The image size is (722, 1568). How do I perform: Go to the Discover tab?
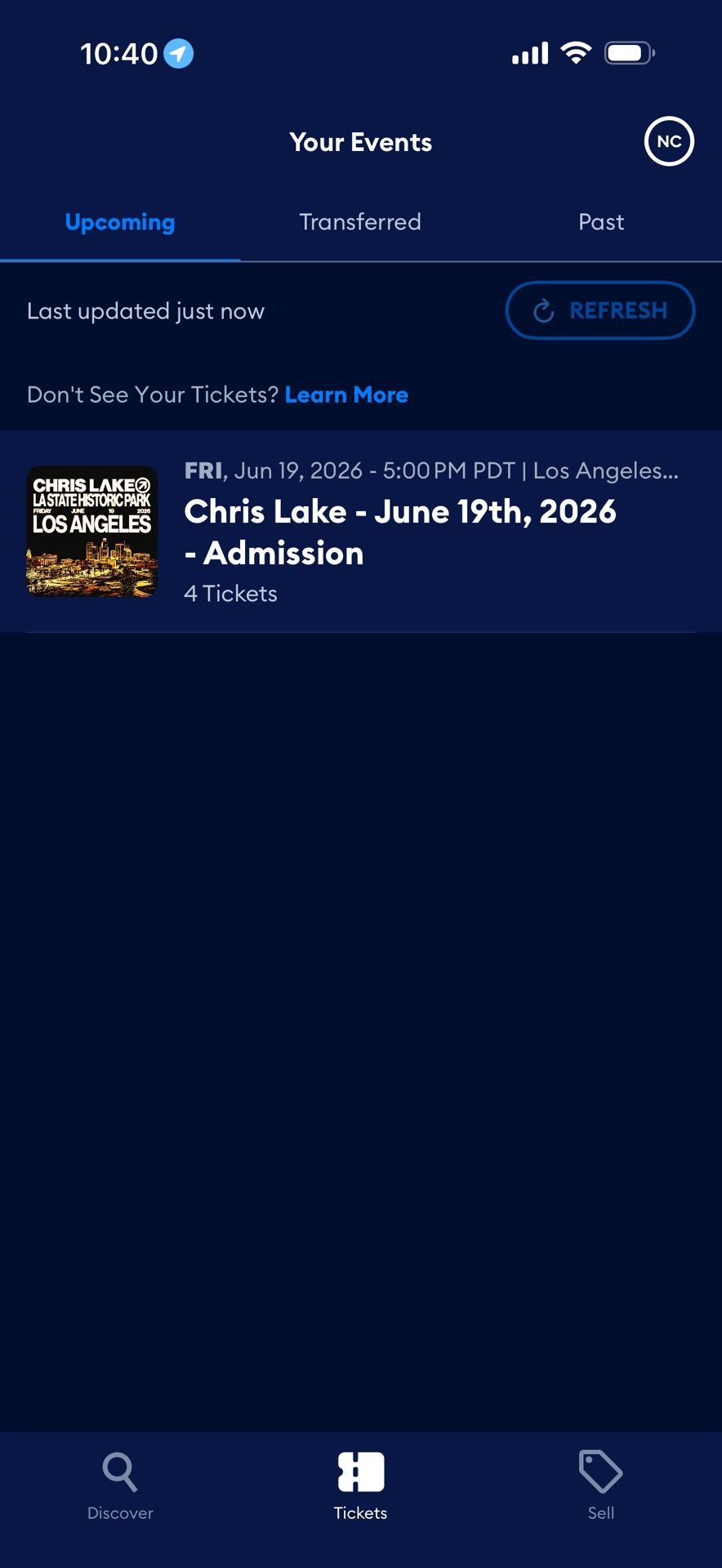[x=120, y=1486]
